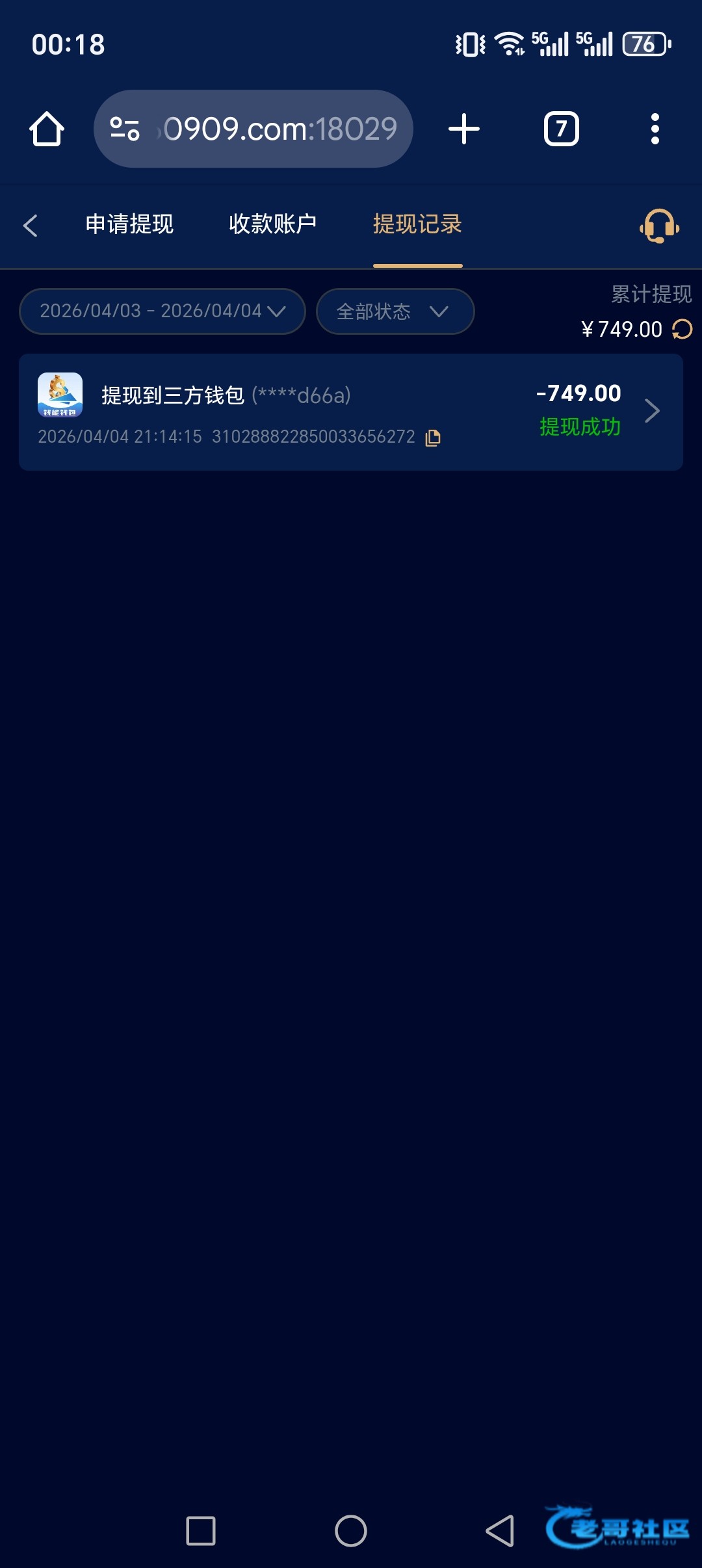This screenshot has height=1568, width=702.
Task: Tap the browser home icon
Action: tap(47, 129)
